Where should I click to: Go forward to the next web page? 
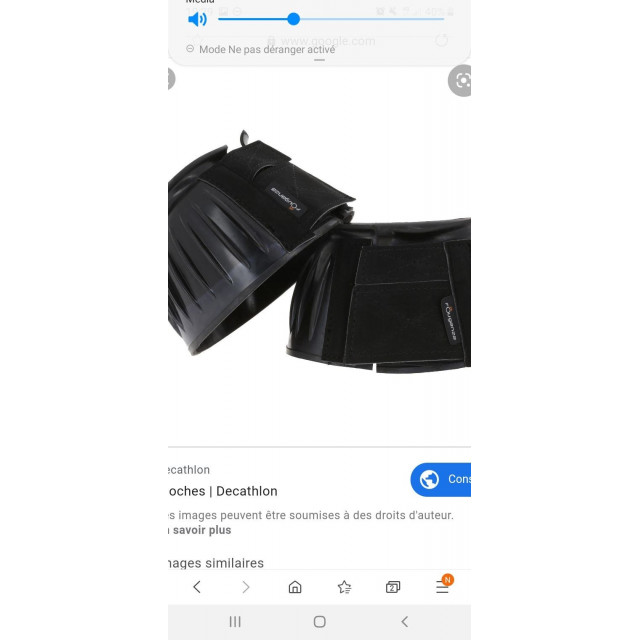(246, 587)
